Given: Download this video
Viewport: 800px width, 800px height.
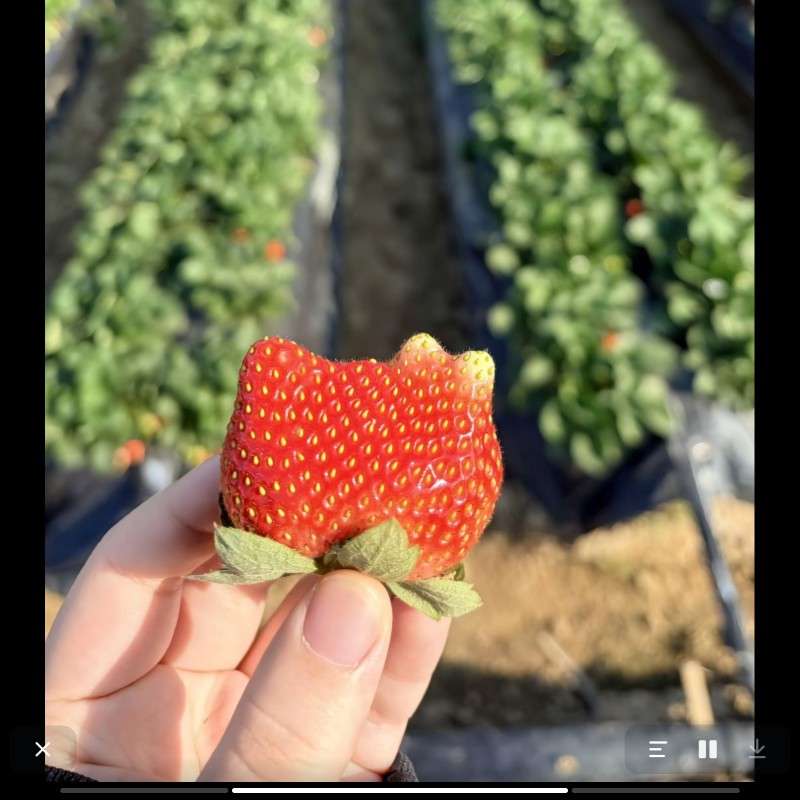Looking at the screenshot, I should pyautogui.click(x=757, y=749).
